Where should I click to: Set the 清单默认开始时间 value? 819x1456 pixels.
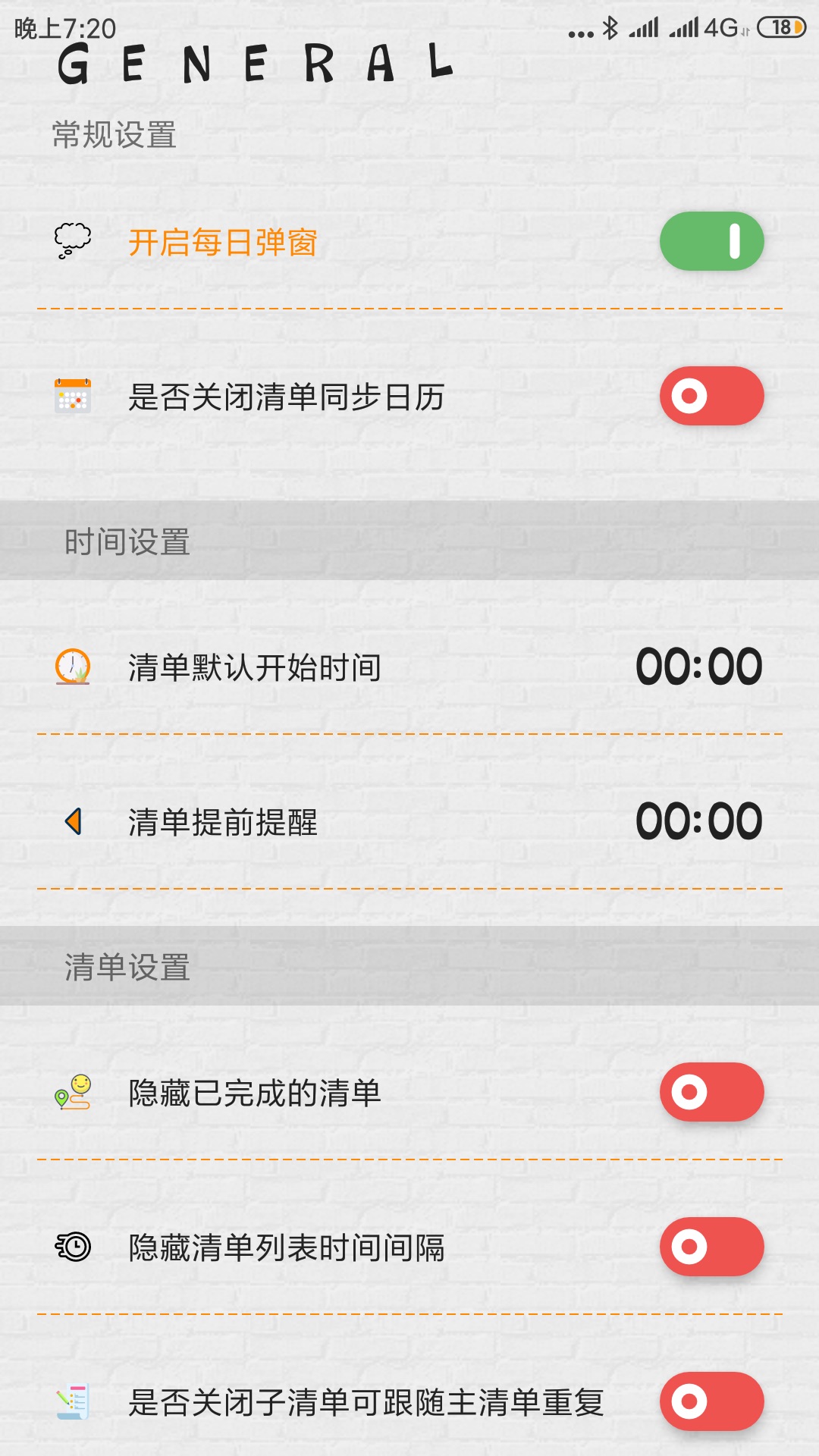click(698, 667)
